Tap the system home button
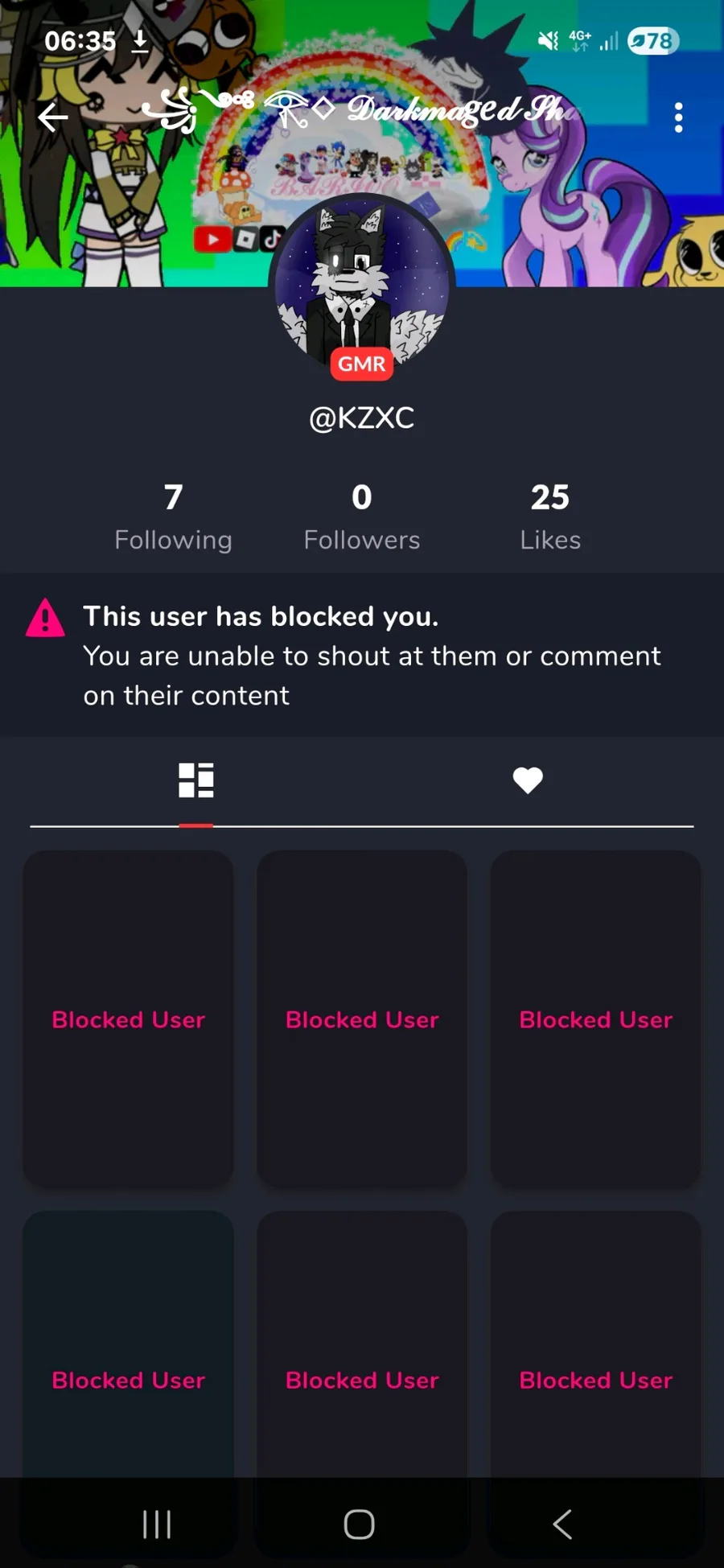 360,1524
